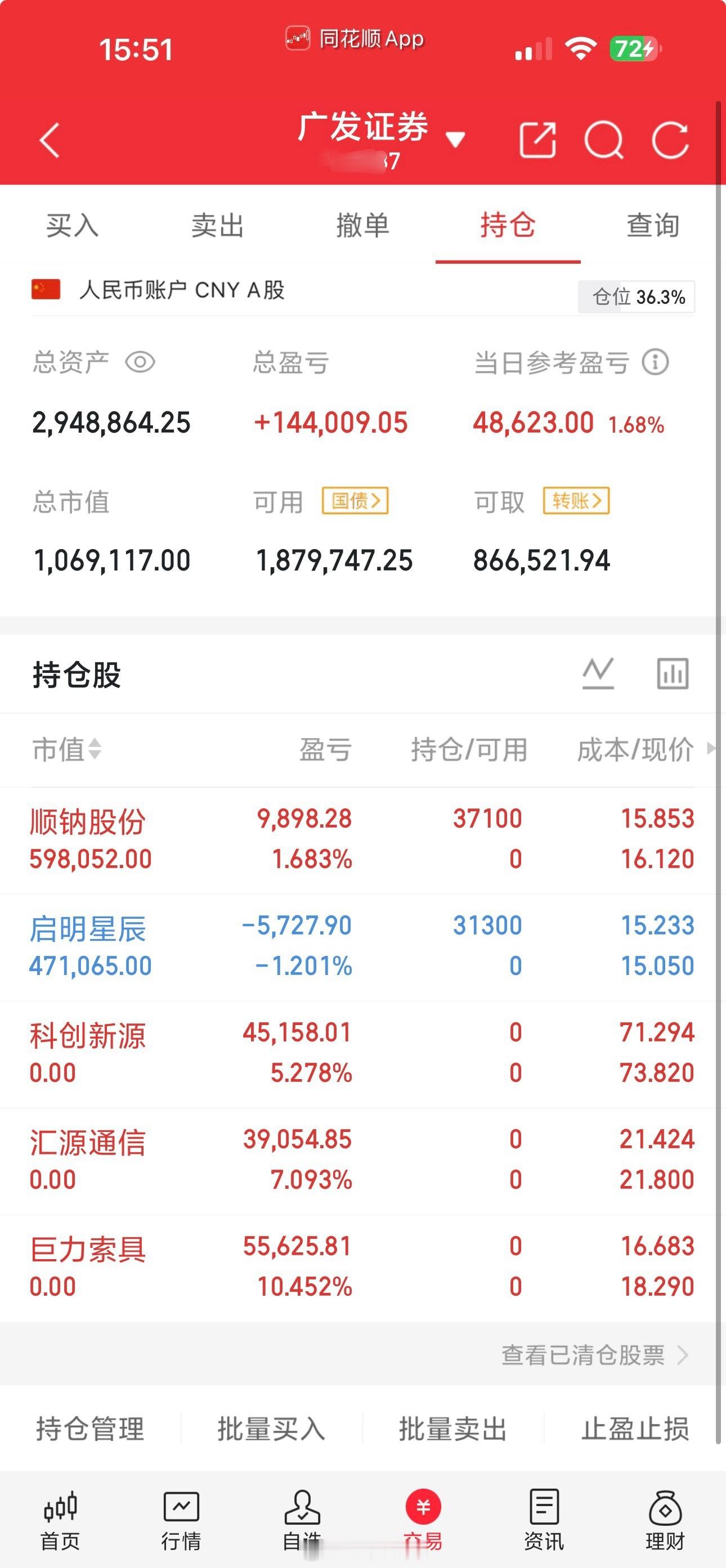
Task: Switch to the 买入 tab
Action: click(x=73, y=226)
